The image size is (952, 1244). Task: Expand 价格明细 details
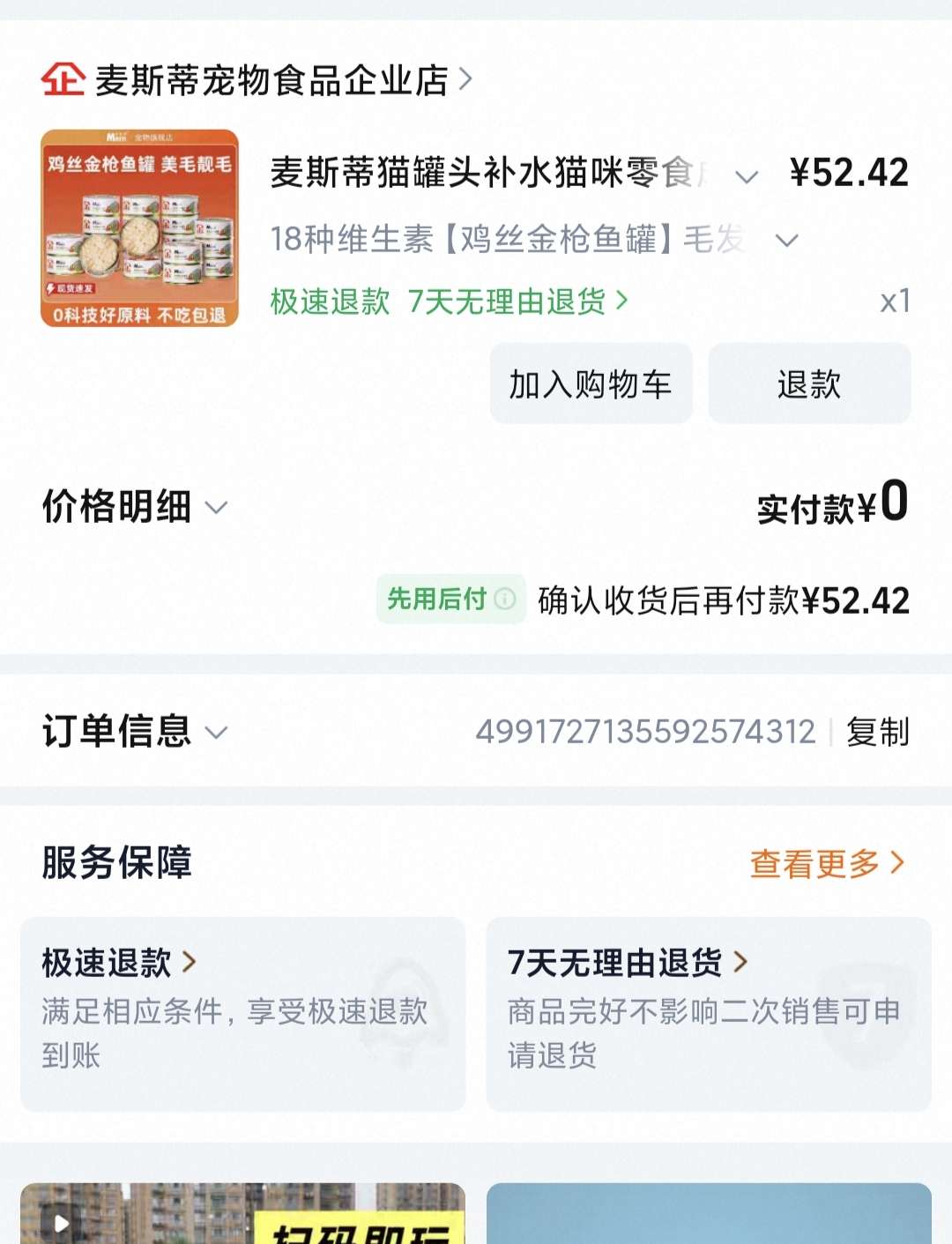[135, 507]
